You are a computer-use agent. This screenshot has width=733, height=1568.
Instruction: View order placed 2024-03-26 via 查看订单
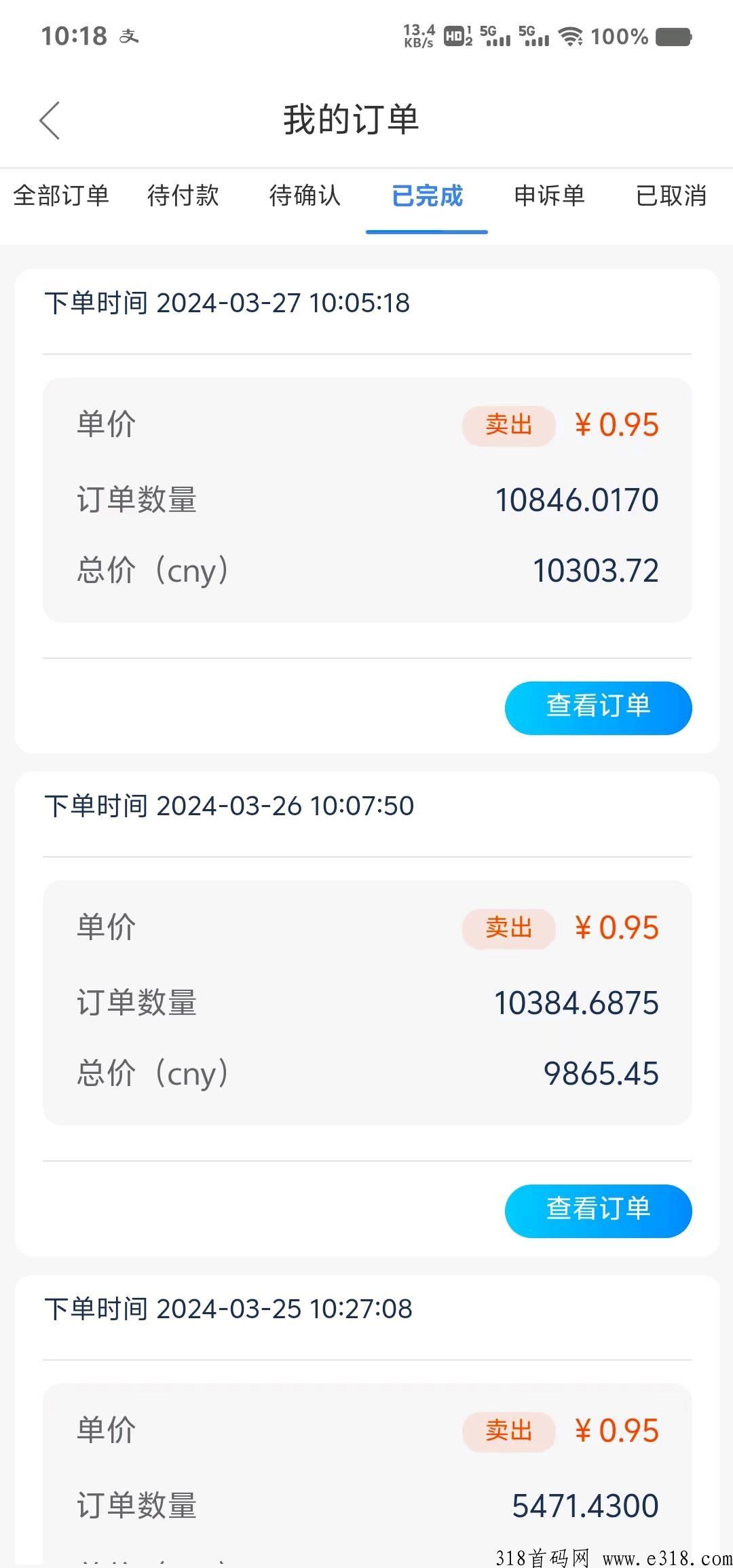tap(598, 1211)
